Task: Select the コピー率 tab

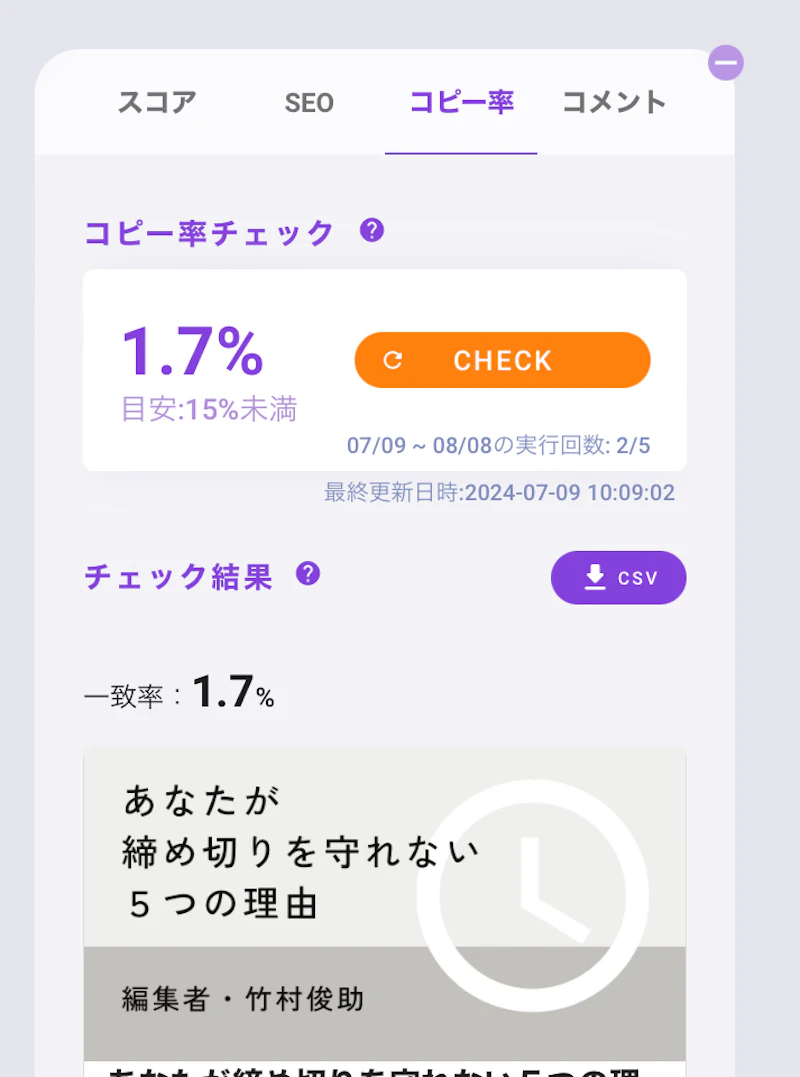Action: pos(460,102)
